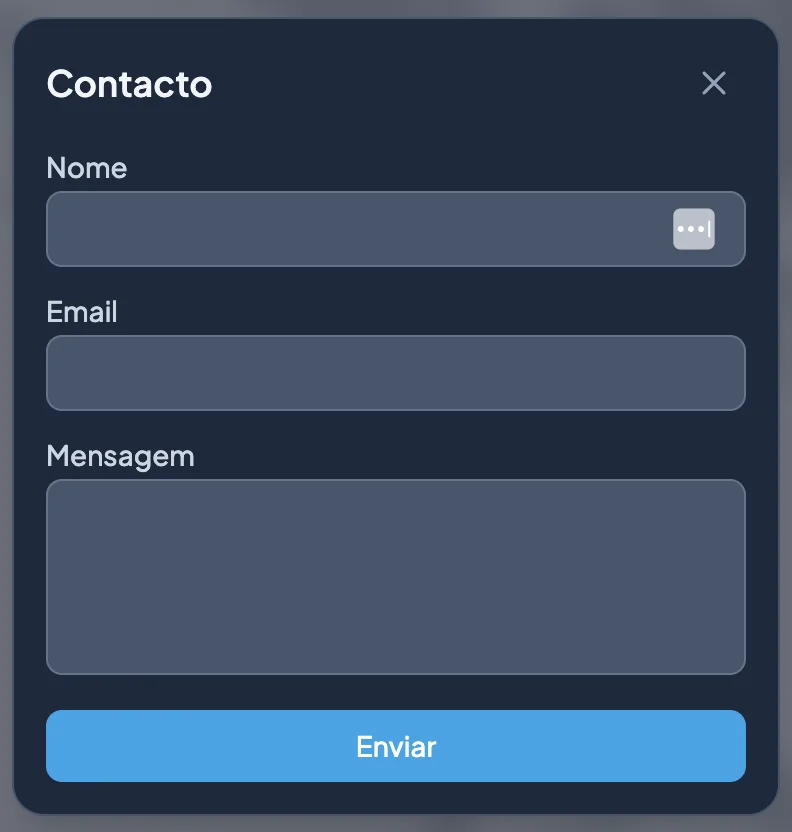The image size is (792, 832).
Task: Click the Enviar button text label
Action: point(396,746)
